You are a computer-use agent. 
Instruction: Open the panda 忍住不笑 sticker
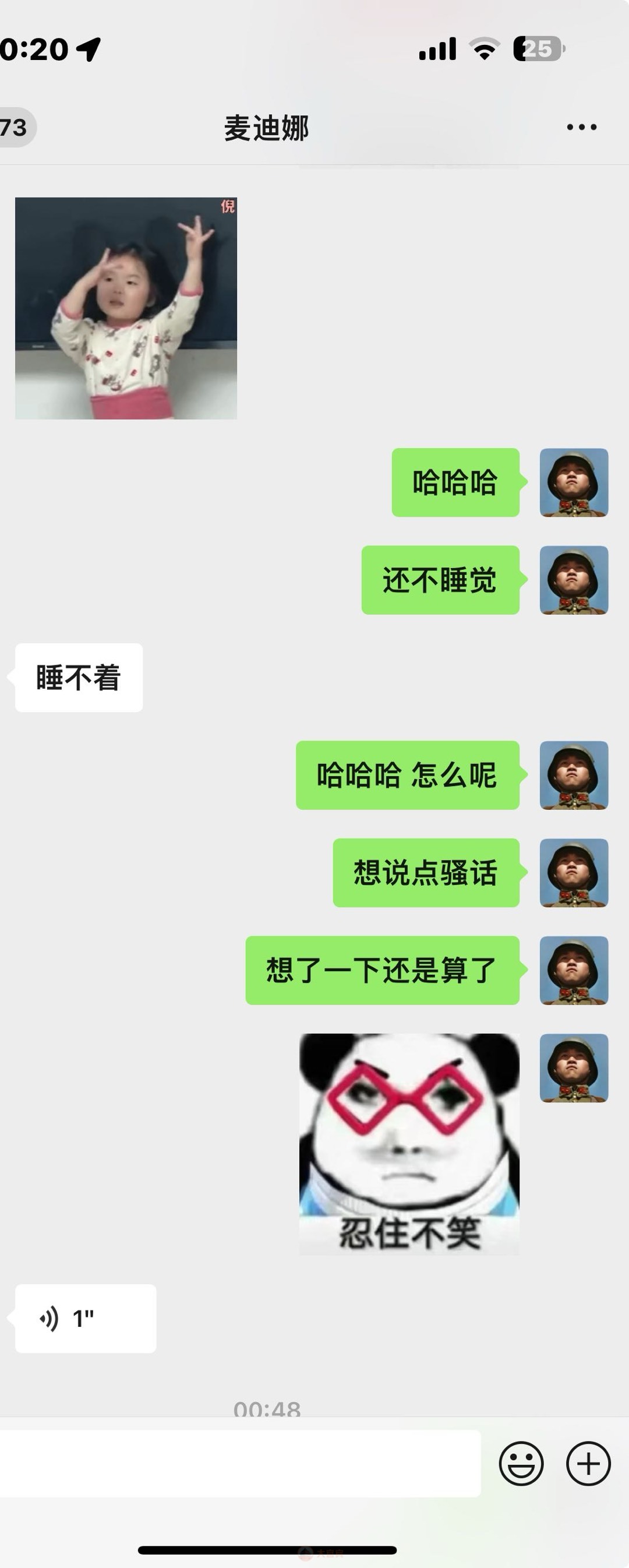[409, 1144]
